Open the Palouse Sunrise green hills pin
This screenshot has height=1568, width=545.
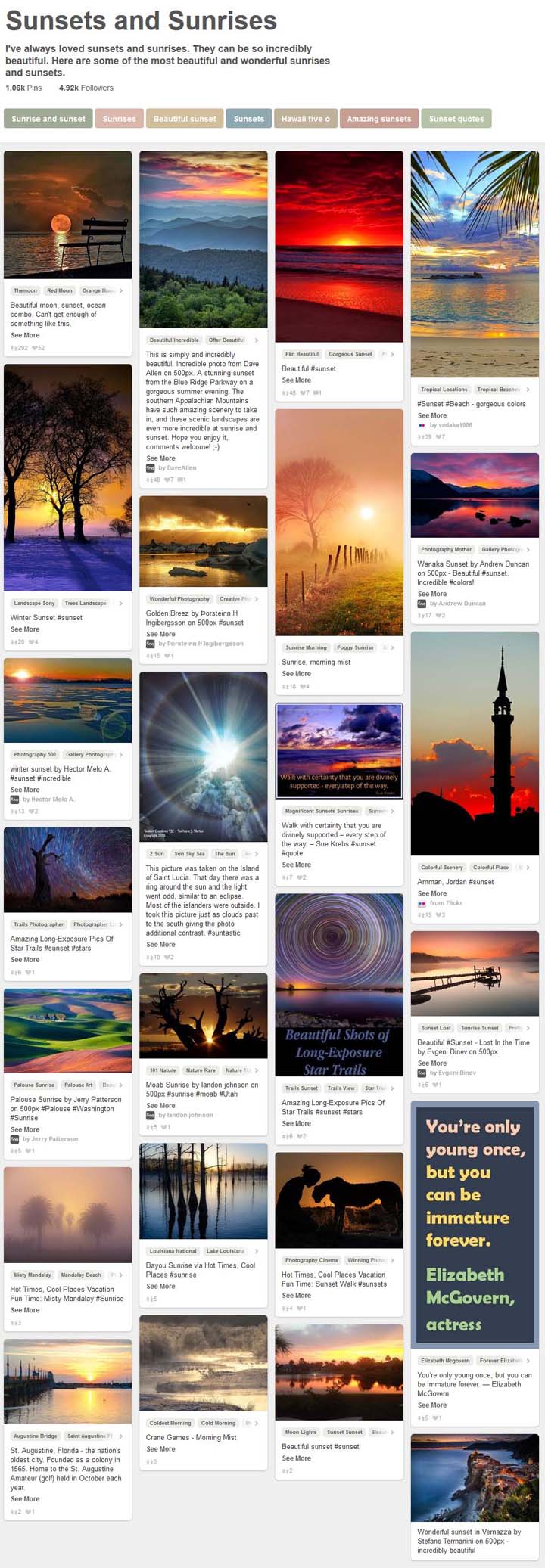tap(67, 1030)
